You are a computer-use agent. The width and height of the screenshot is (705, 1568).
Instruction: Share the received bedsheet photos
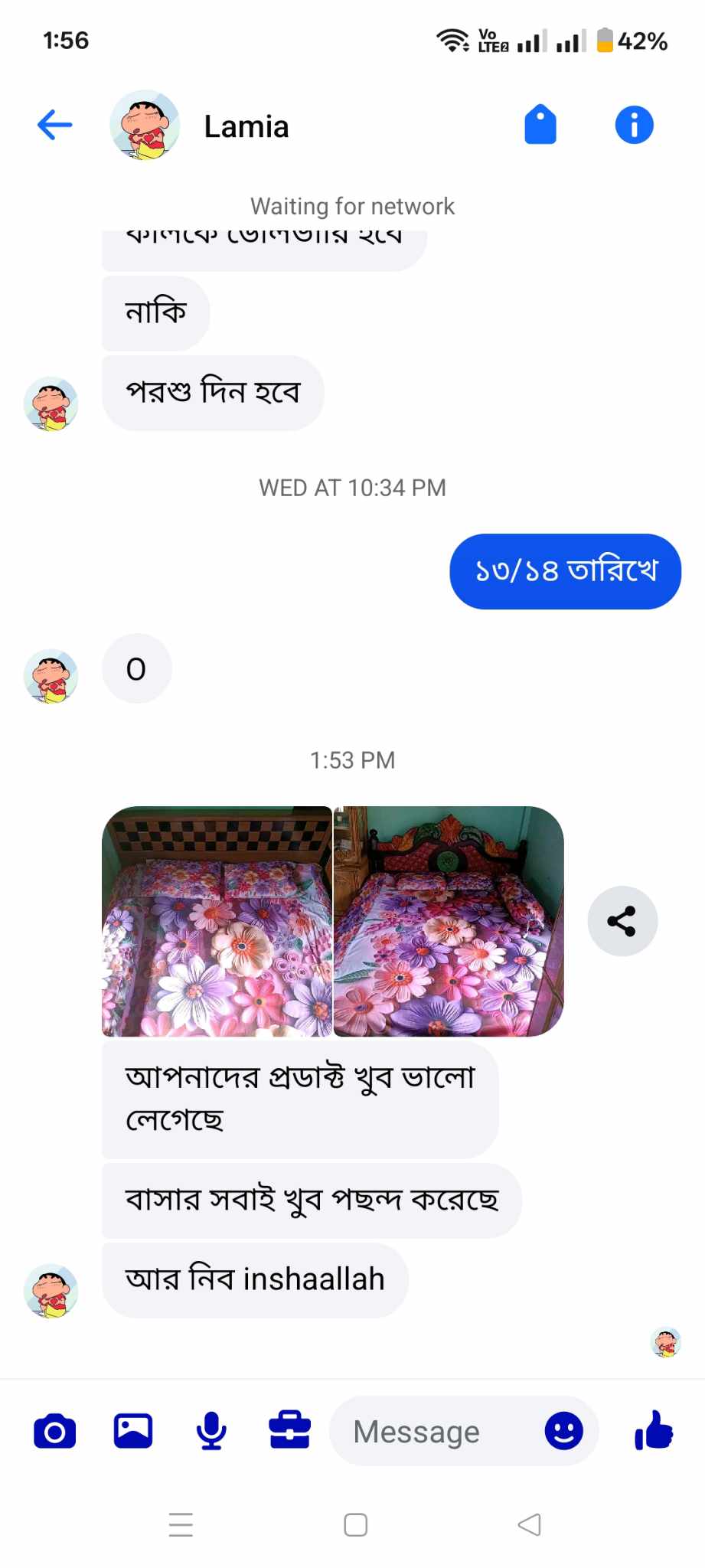622,921
